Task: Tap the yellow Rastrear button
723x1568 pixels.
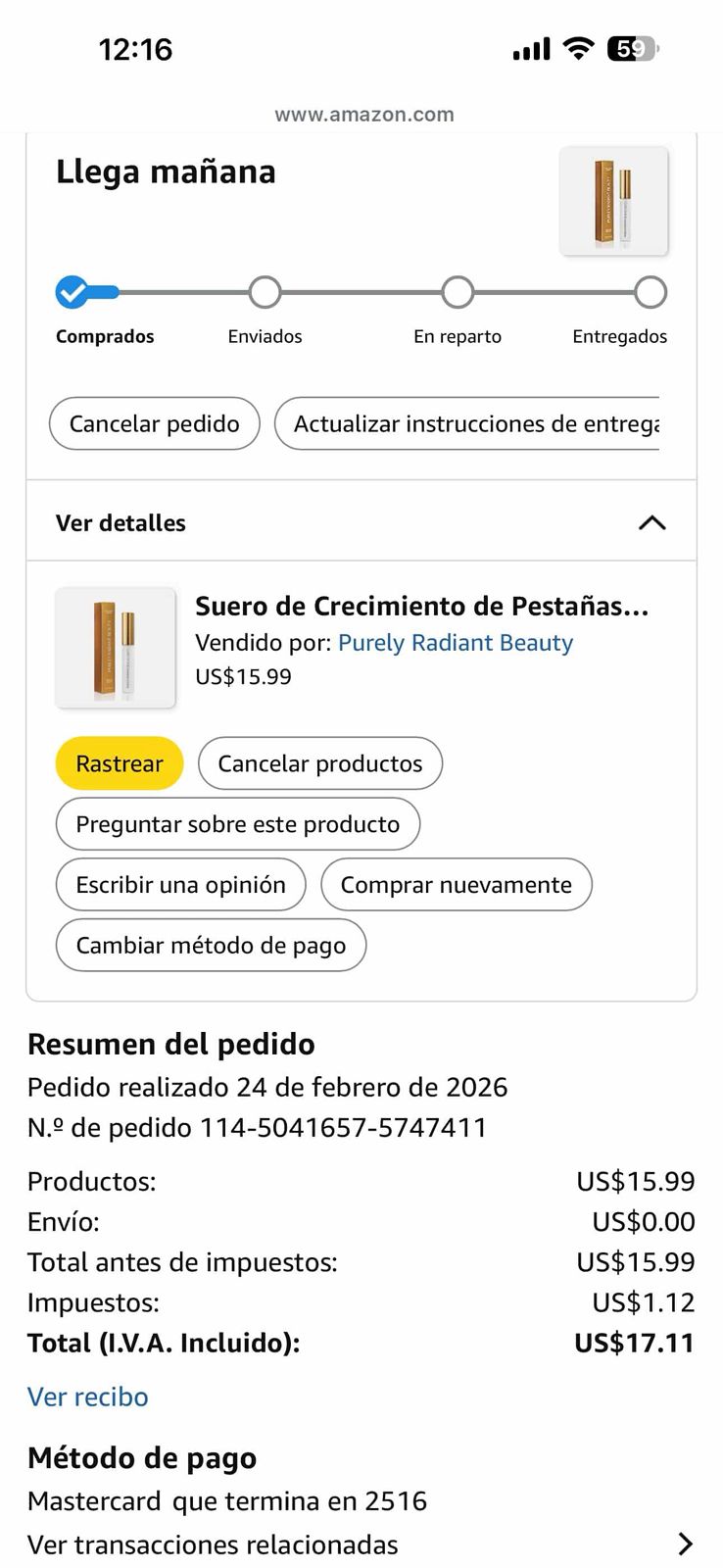Action: click(119, 763)
